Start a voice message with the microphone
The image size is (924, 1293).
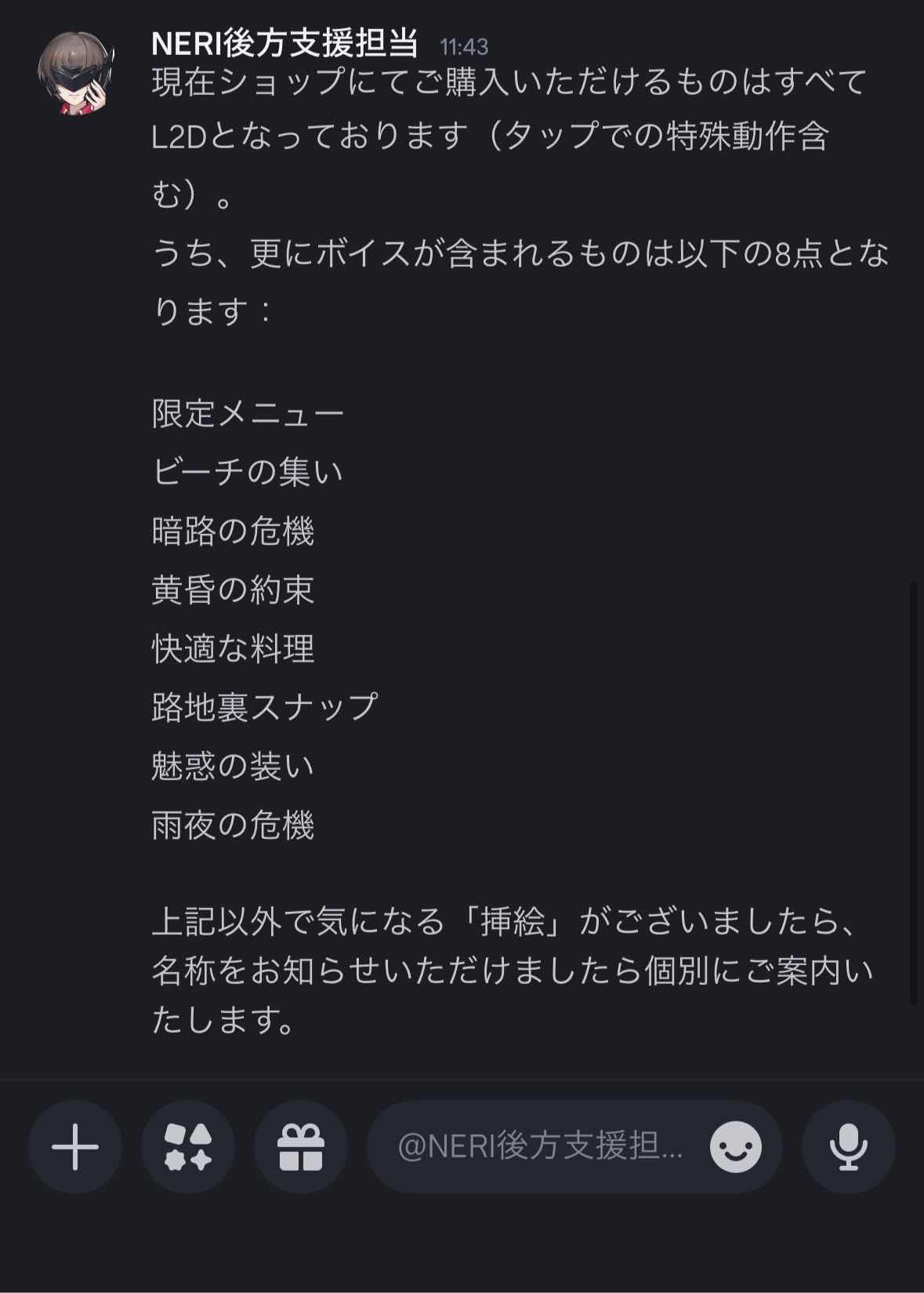click(x=848, y=1146)
